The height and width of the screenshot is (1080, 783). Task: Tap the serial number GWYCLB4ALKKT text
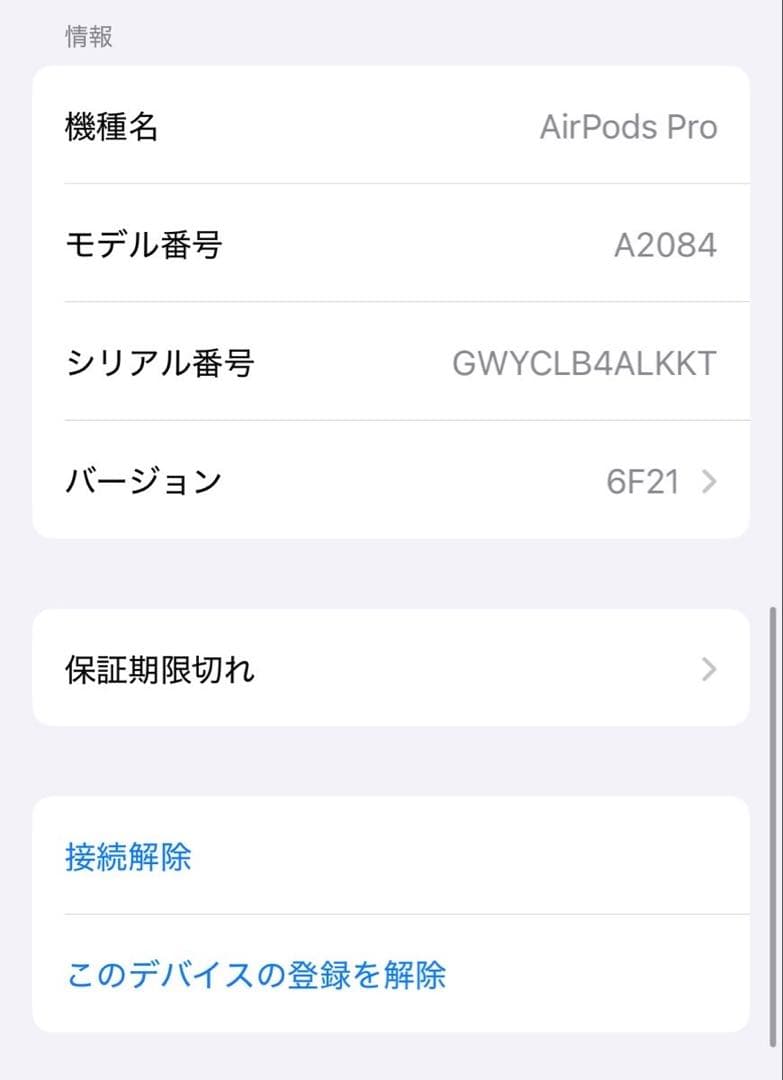588,363
